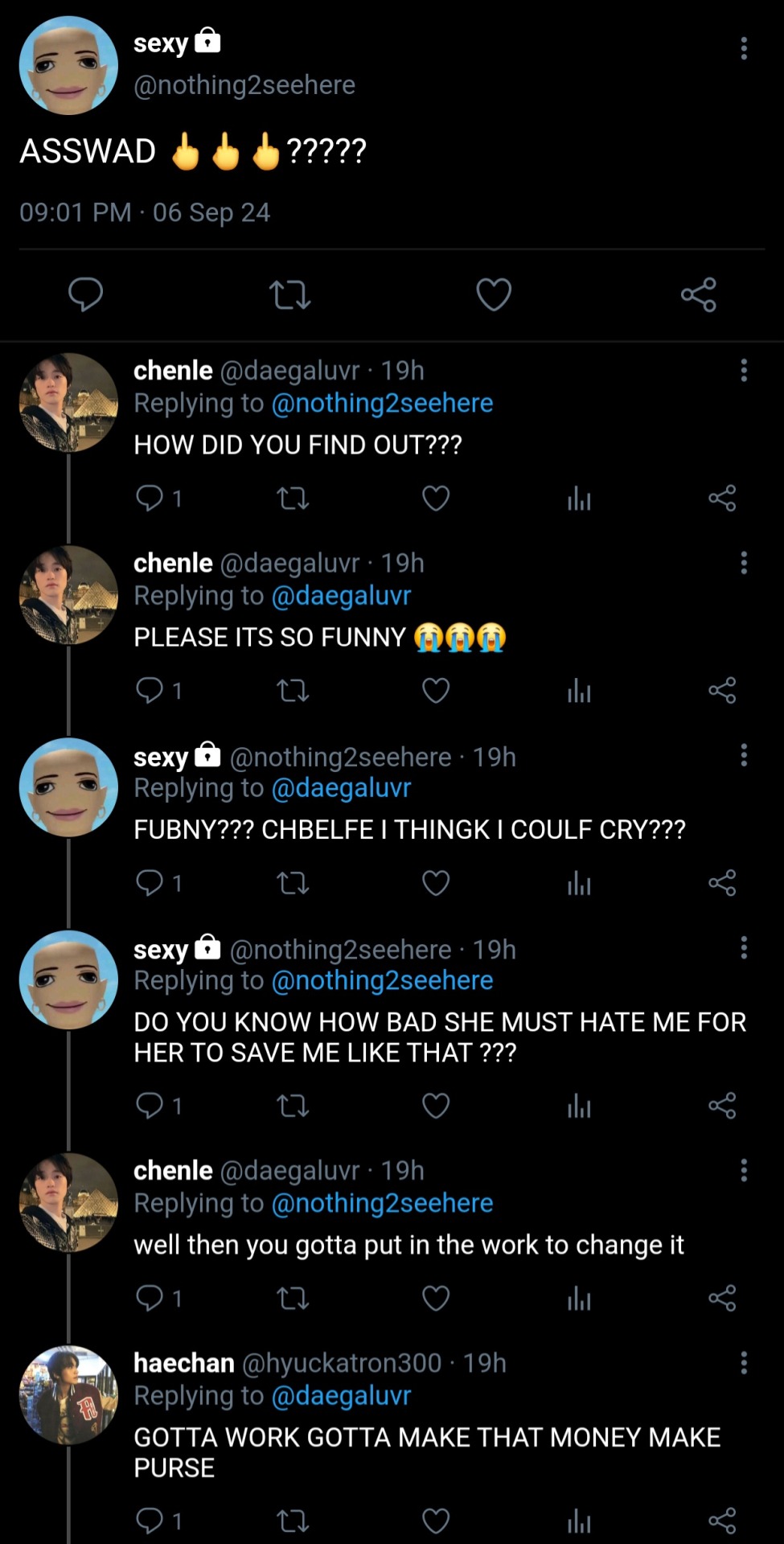This screenshot has width=784, height=1544.
Task: Share the "FUBNY??? CHBELFE" tweet
Action: coord(722,883)
